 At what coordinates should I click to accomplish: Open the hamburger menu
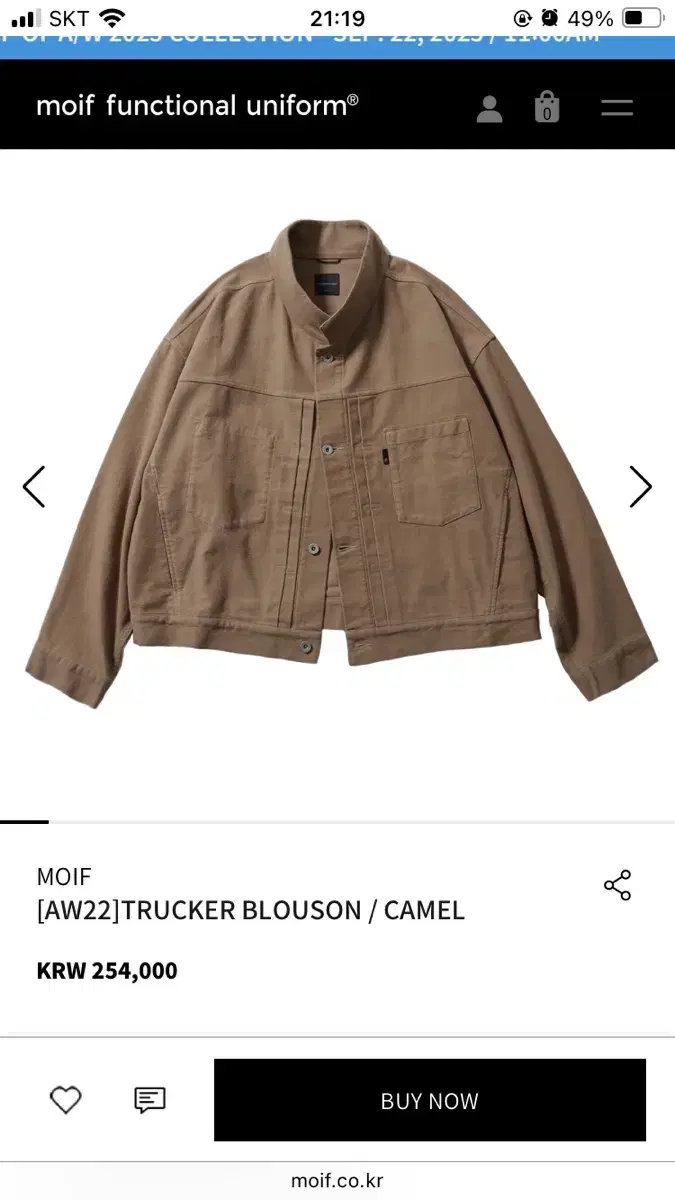click(617, 107)
